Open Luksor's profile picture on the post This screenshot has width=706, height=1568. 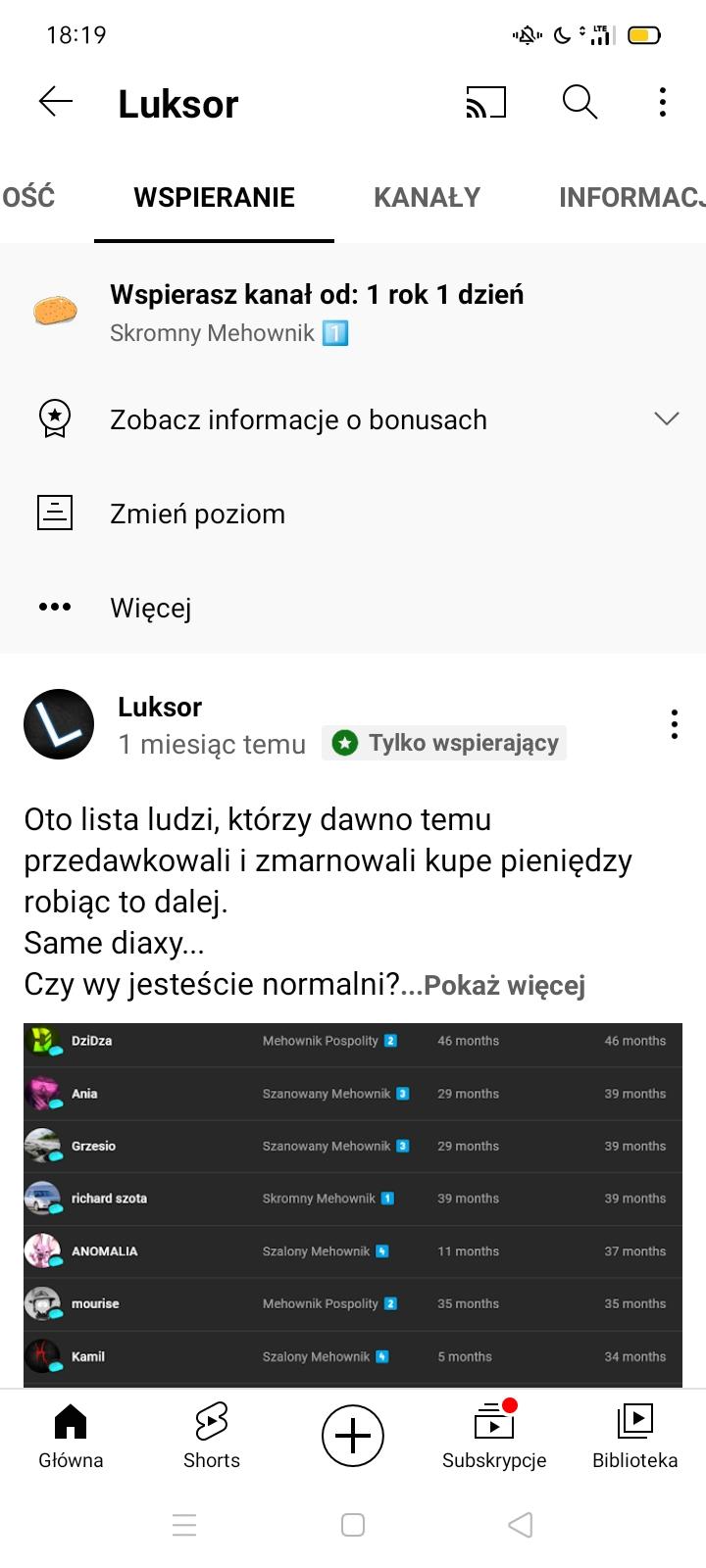tap(59, 724)
